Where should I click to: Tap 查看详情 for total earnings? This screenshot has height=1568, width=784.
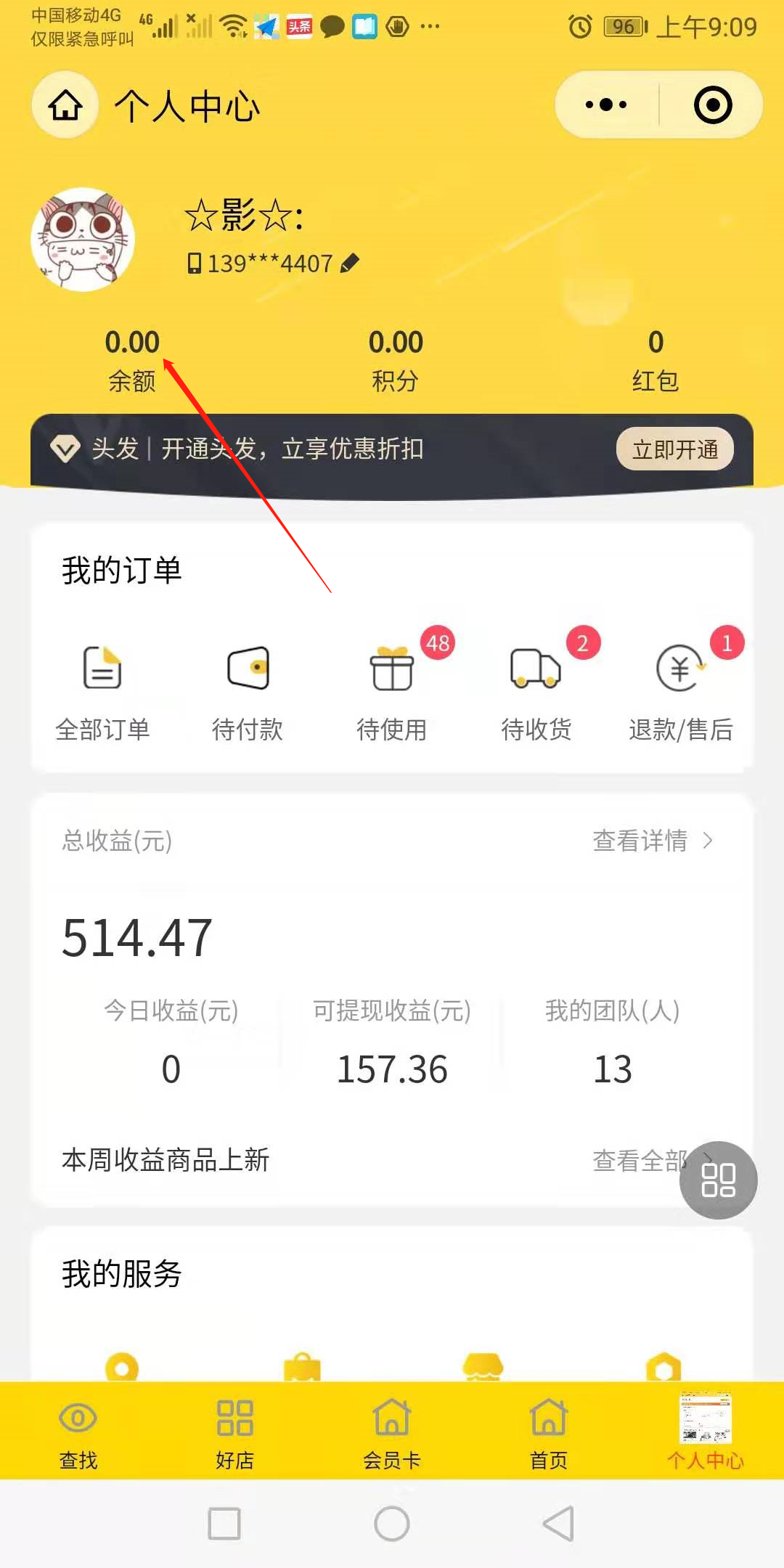pos(653,841)
